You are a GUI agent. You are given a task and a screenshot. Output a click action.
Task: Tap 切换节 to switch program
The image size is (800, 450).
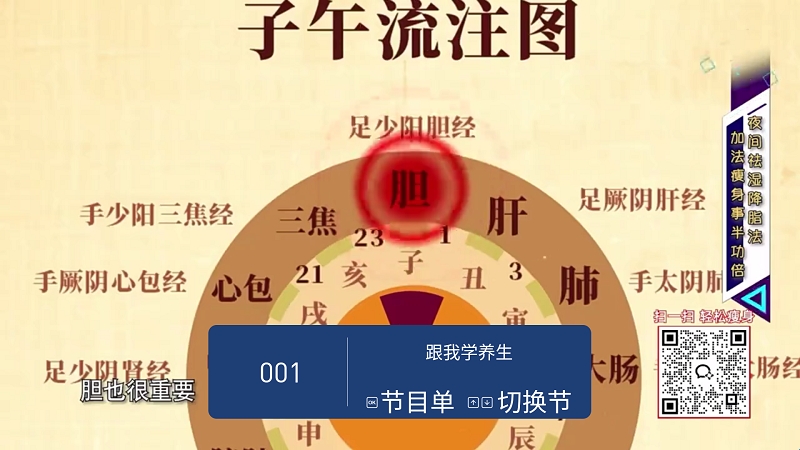520,402
